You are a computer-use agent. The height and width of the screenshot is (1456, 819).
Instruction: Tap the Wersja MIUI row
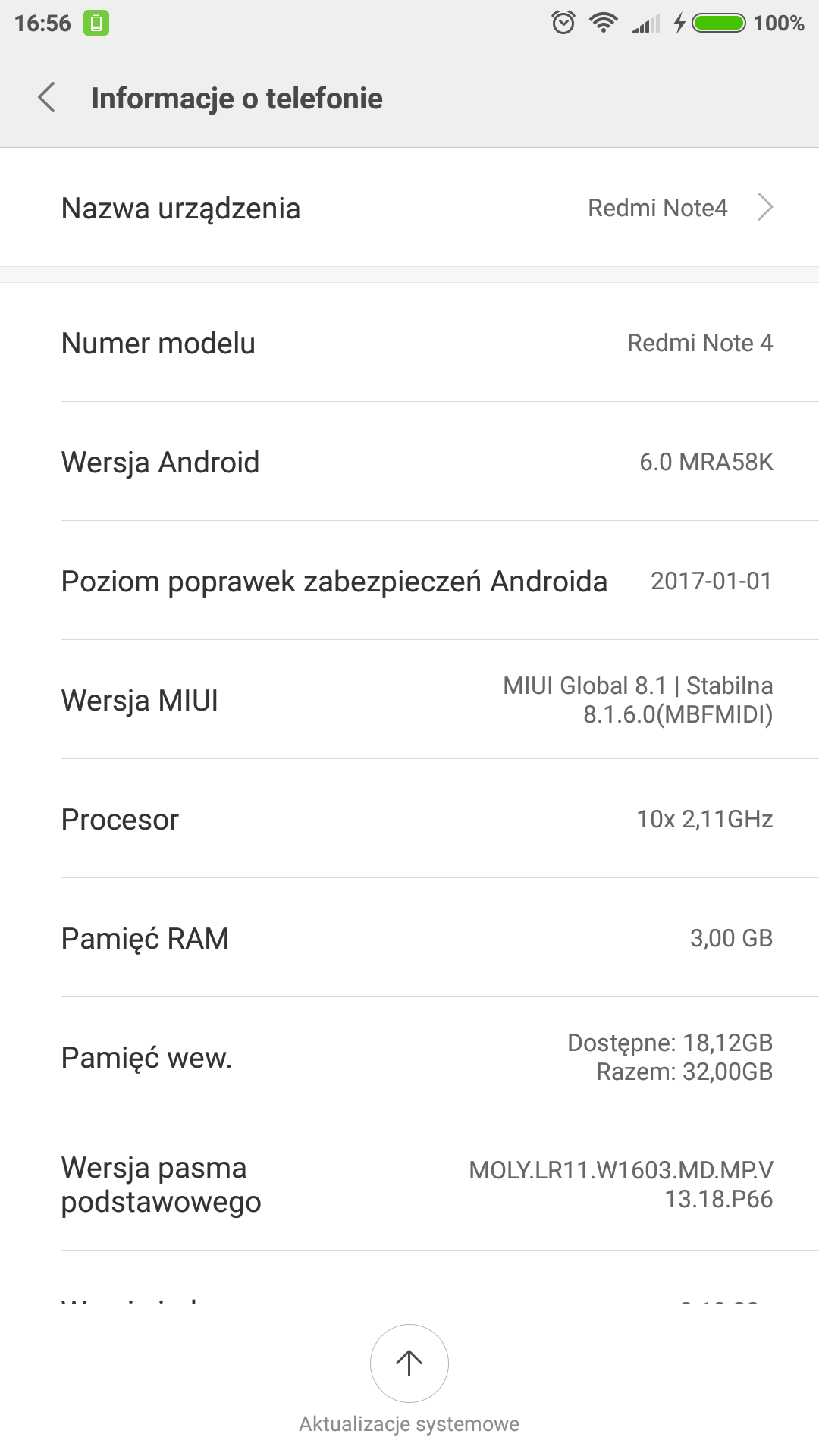[x=409, y=699]
